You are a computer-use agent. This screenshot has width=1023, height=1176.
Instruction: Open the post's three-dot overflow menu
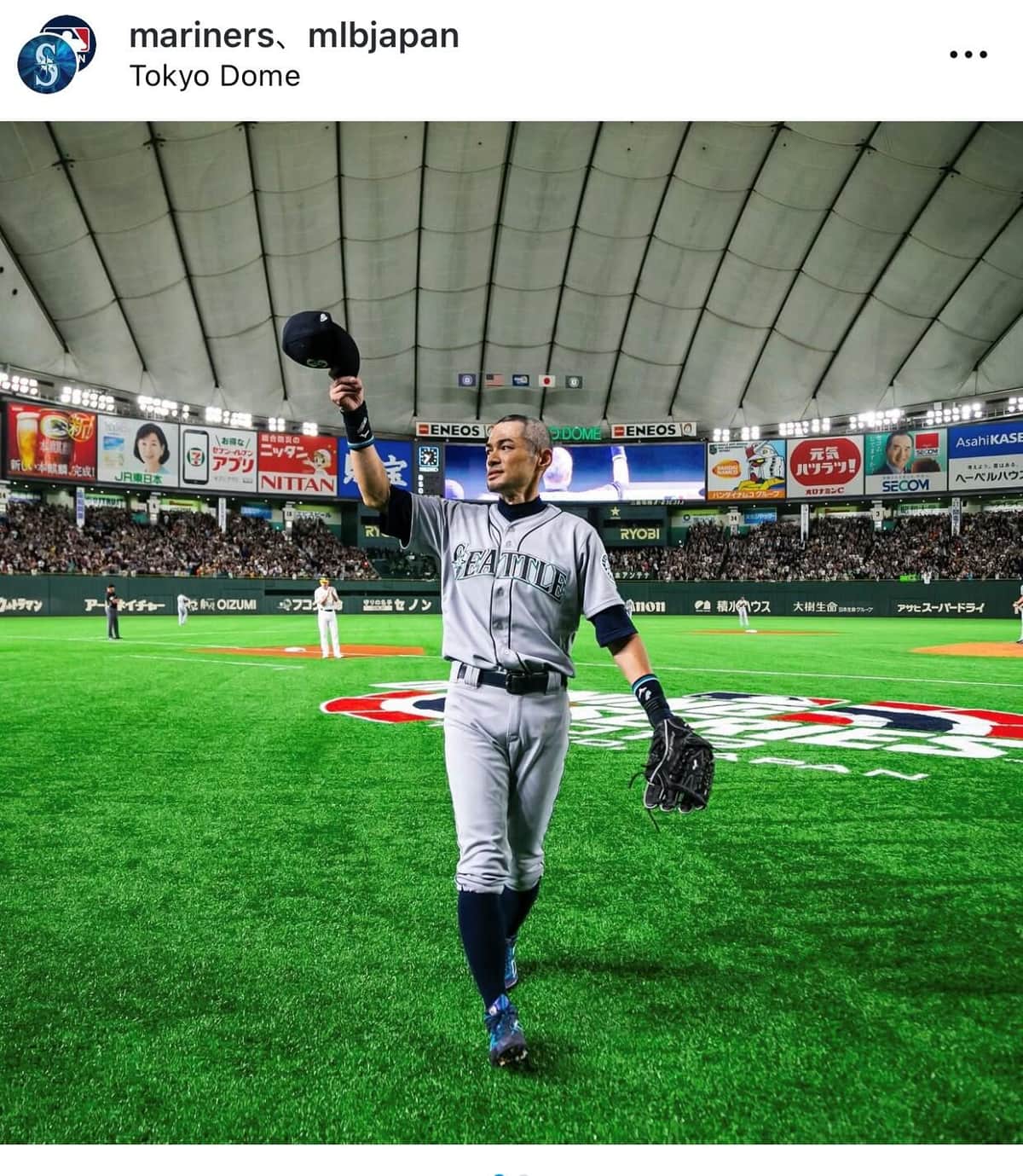(x=968, y=55)
